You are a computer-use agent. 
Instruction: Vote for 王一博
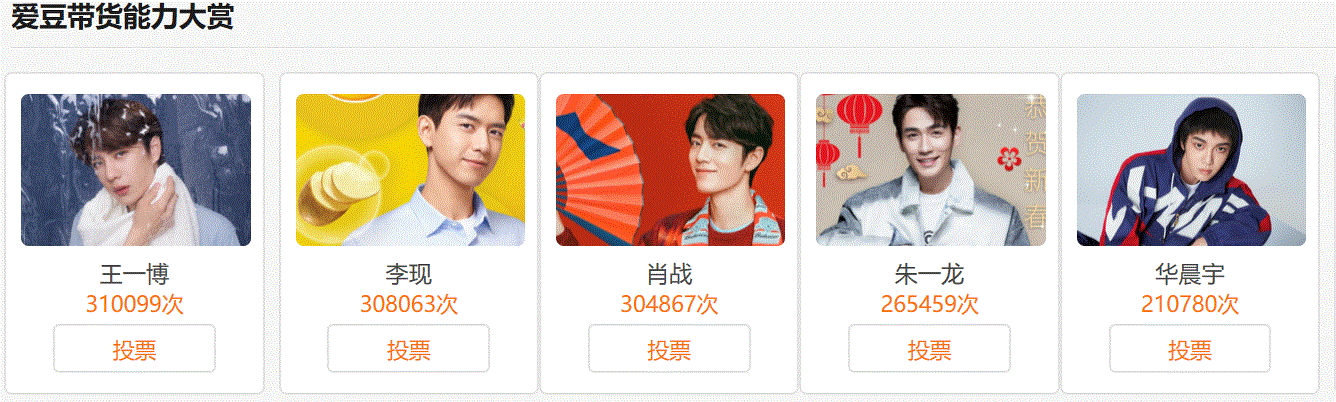point(134,349)
